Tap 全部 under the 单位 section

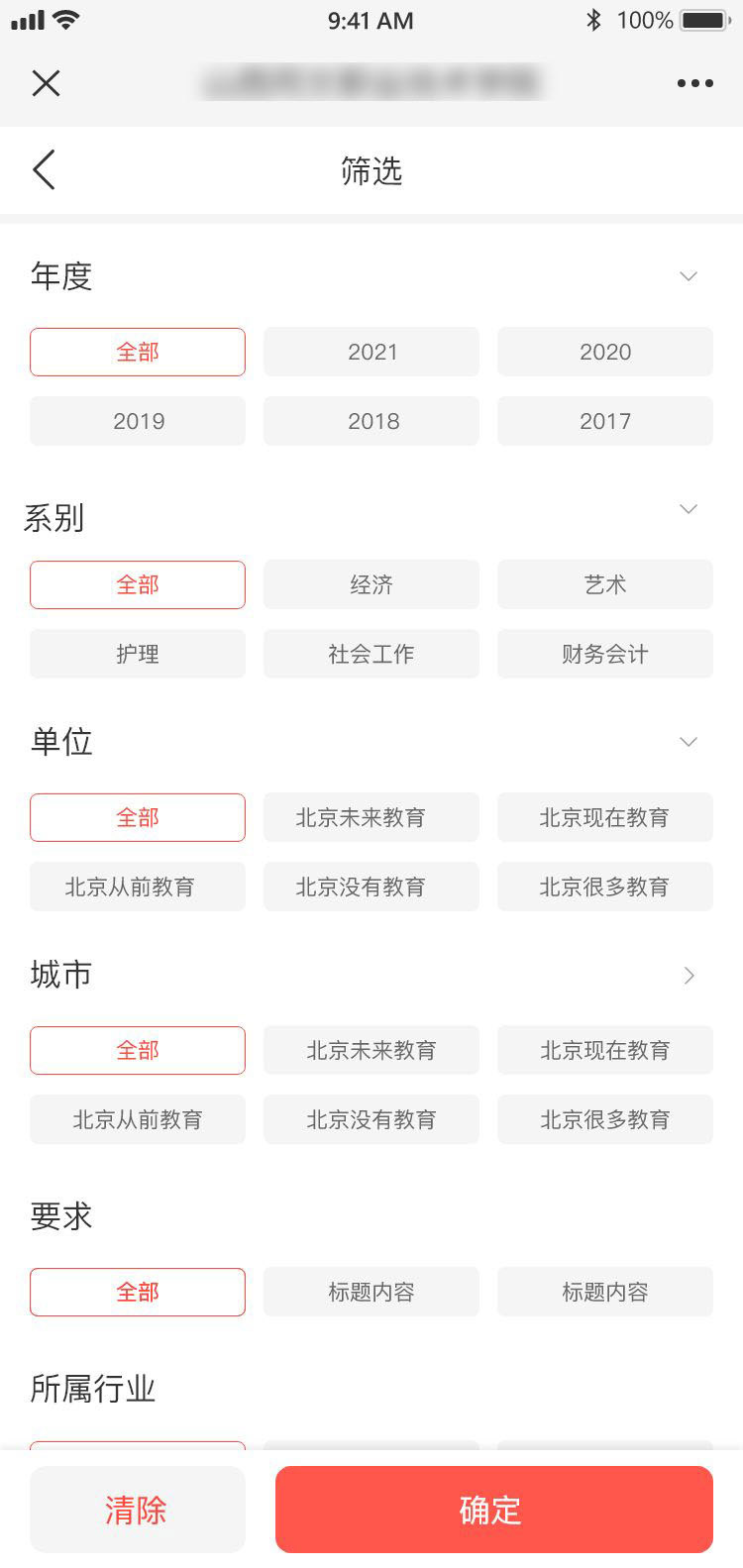pyautogui.click(x=138, y=817)
